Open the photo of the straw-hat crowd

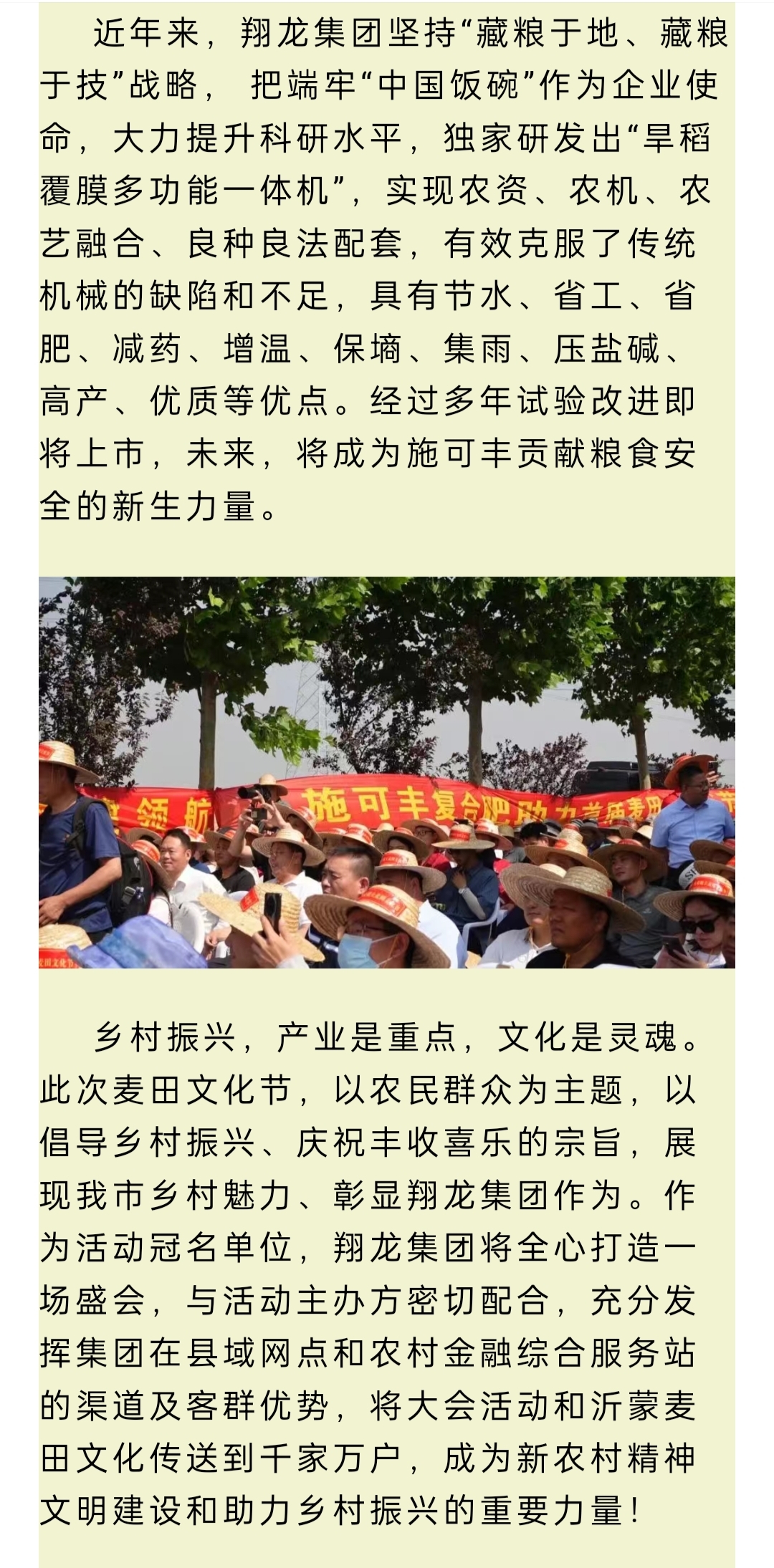coord(387,772)
